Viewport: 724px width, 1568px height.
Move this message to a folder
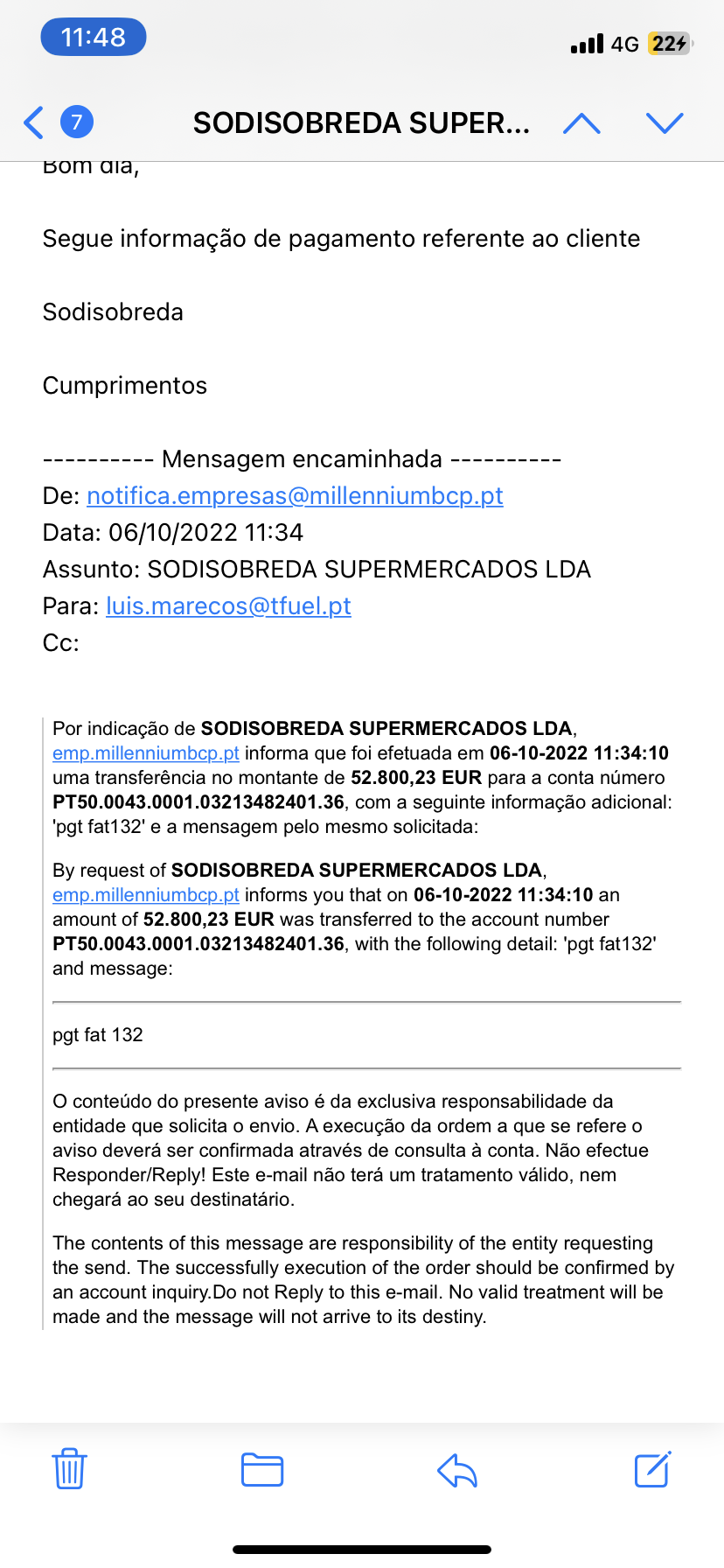(262, 1469)
